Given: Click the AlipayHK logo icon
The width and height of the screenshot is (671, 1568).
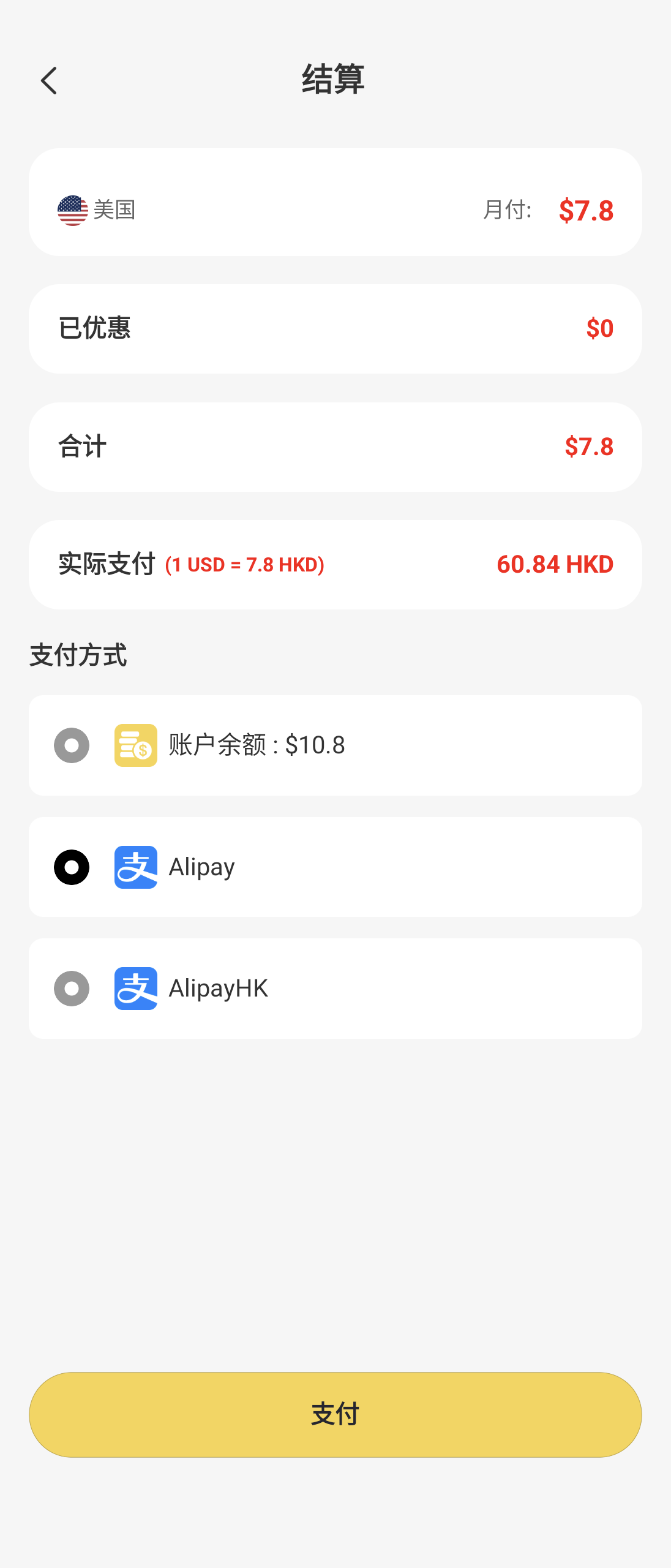Looking at the screenshot, I should tap(136, 988).
